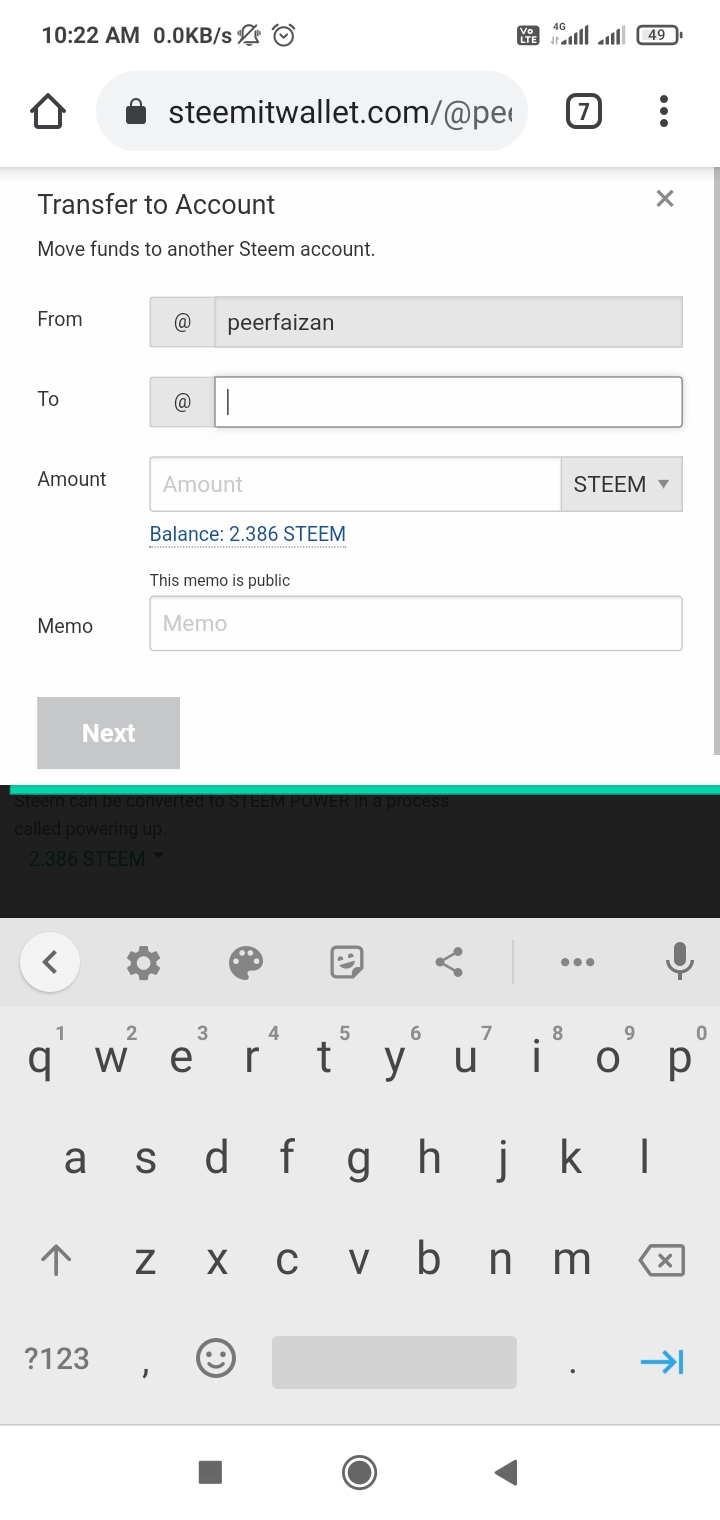Tap the Balance: 2.386 STEEM link
The image size is (720, 1520).
(248, 534)
